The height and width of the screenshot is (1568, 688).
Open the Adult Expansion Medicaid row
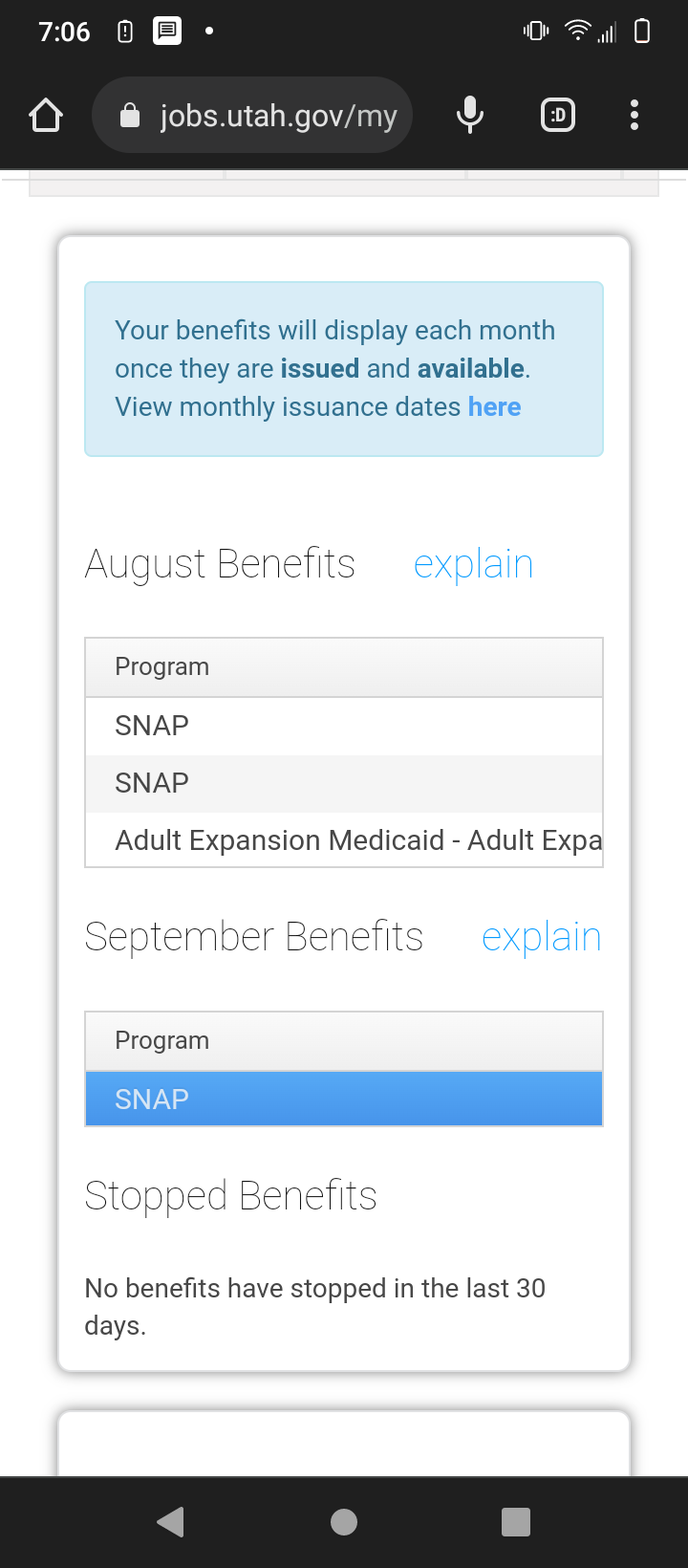coord(344,839)
